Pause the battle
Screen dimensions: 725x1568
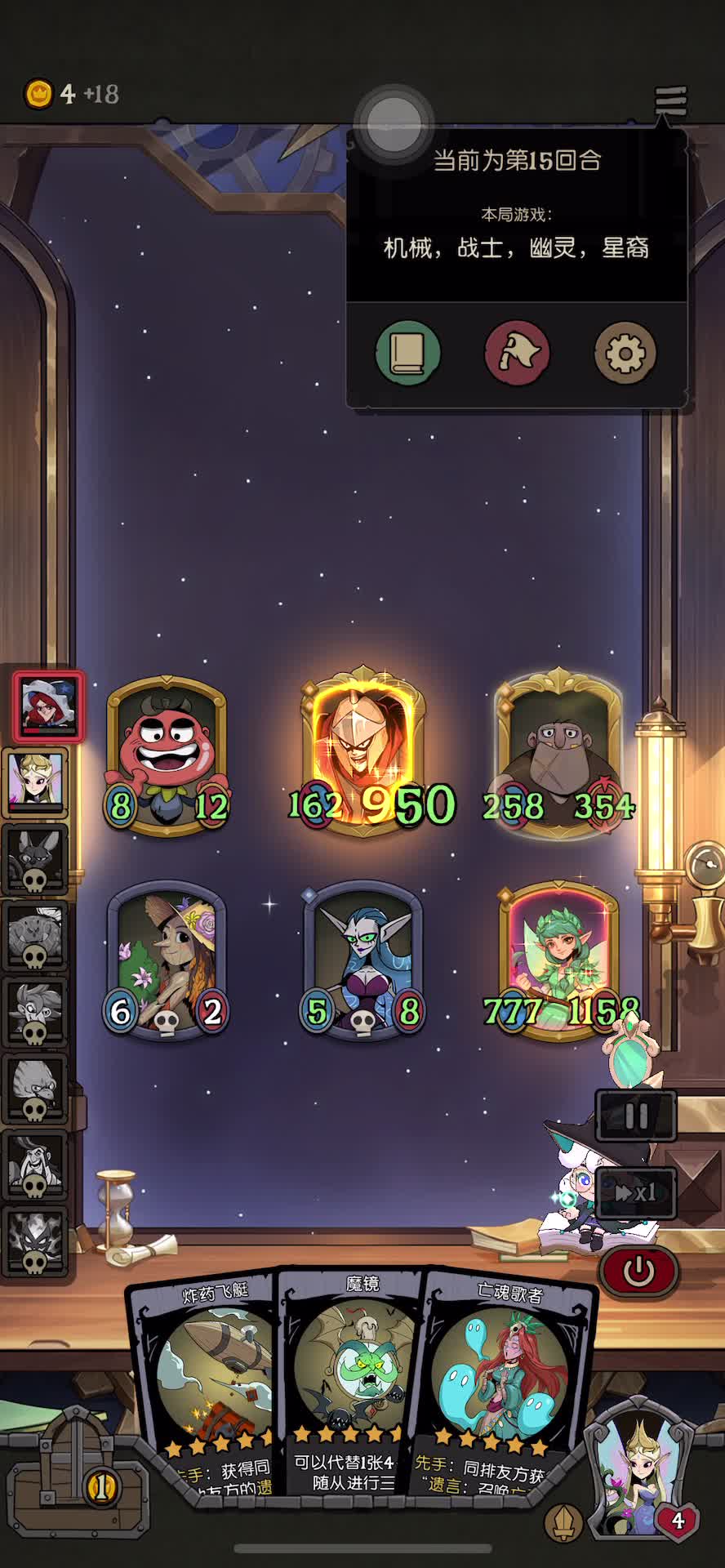pyautogui.click(x=636, y=1115)
